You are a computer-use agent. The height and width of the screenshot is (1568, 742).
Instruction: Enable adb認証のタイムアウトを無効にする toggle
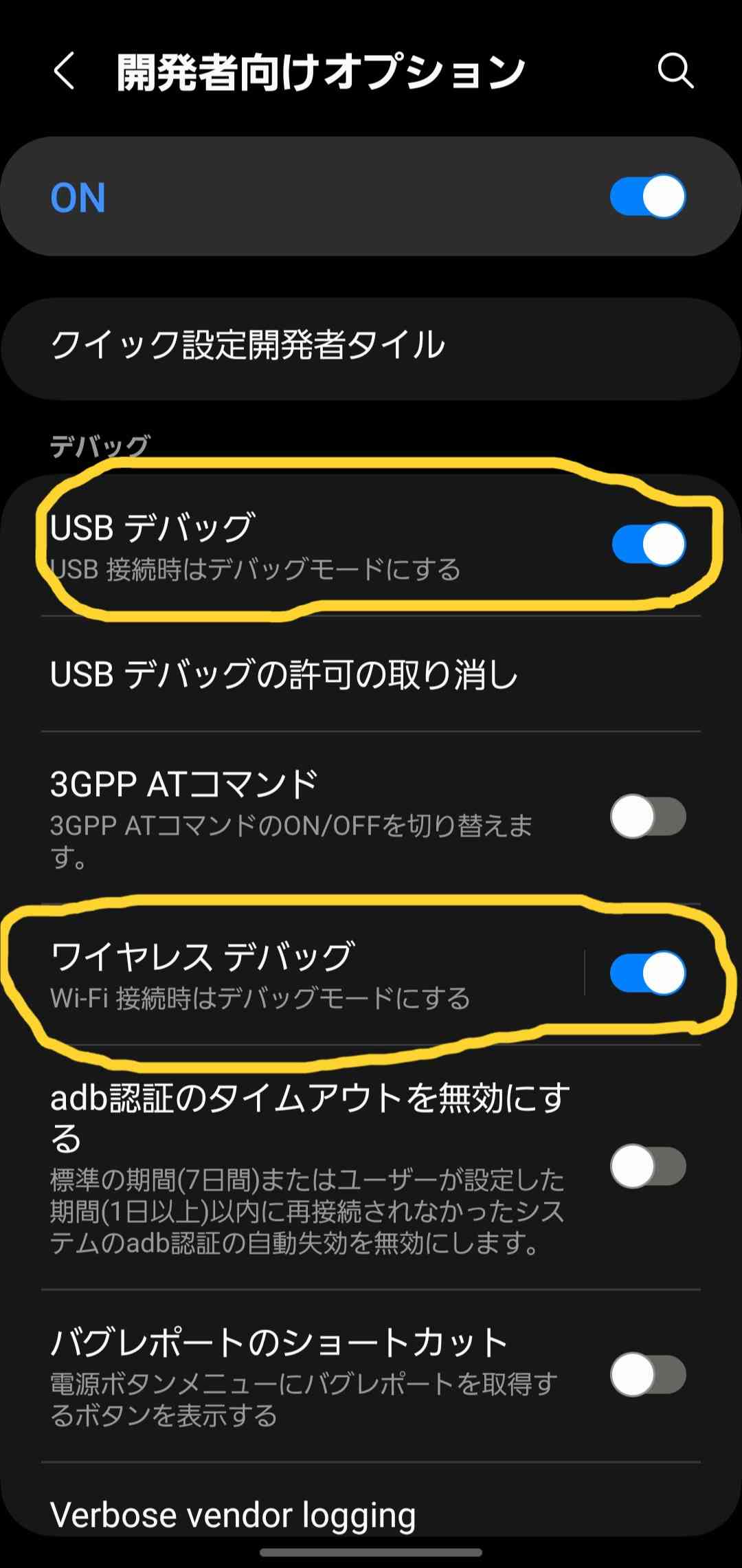click(x=649, y=1166)
